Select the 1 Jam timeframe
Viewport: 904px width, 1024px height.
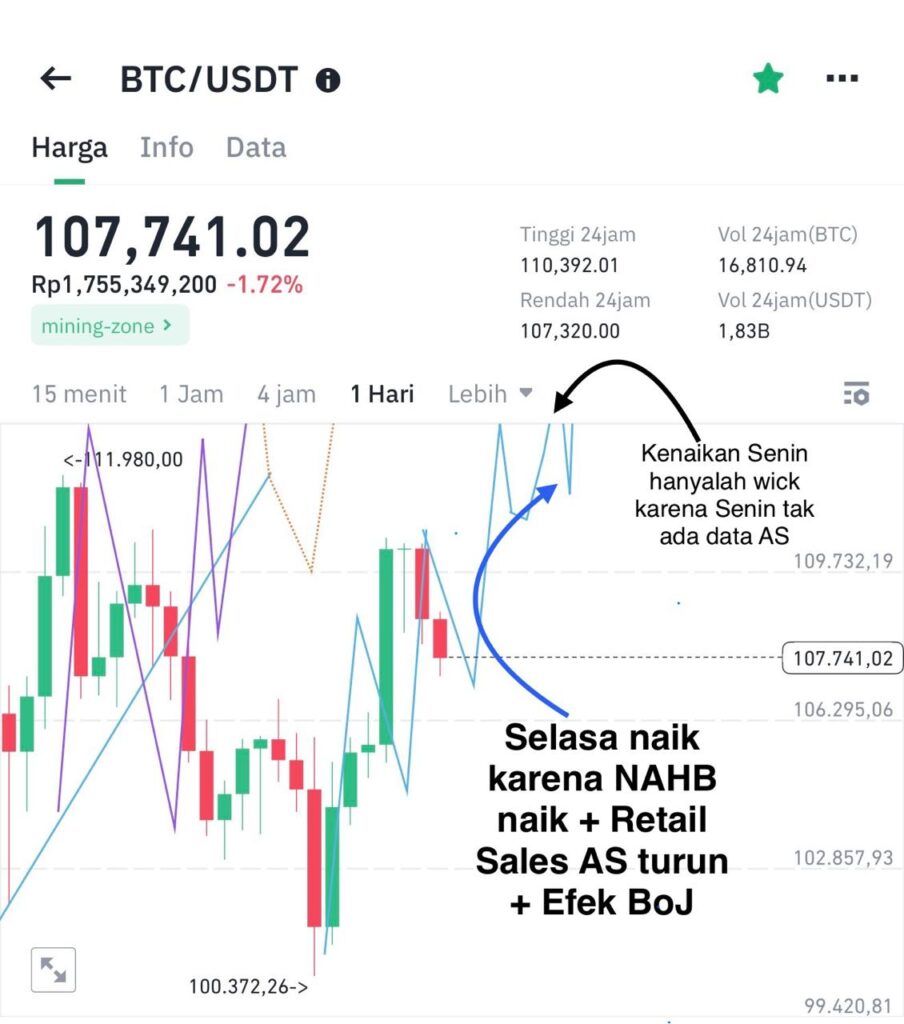pos(191,394)
